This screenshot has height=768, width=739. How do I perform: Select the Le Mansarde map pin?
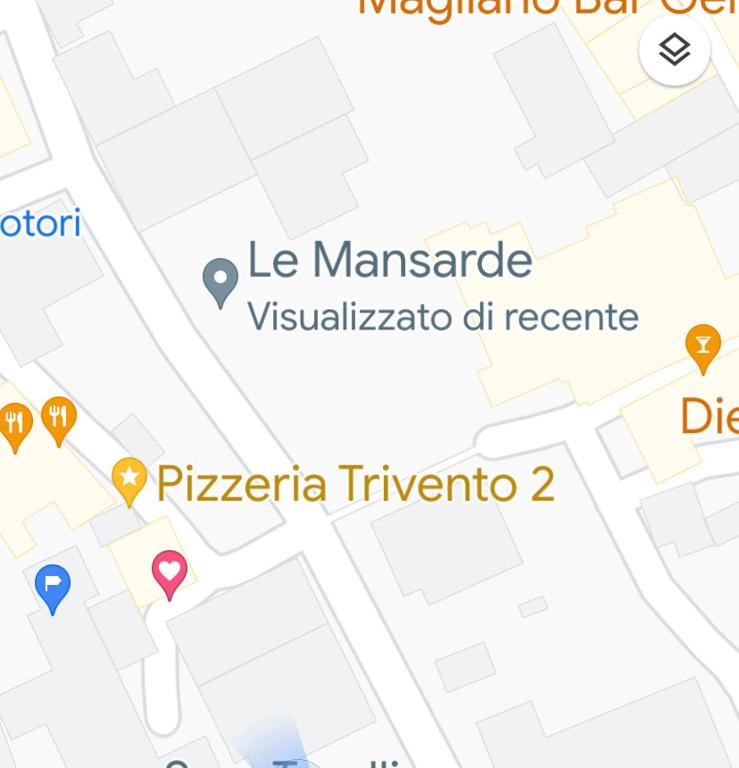(x=220, y=281)
